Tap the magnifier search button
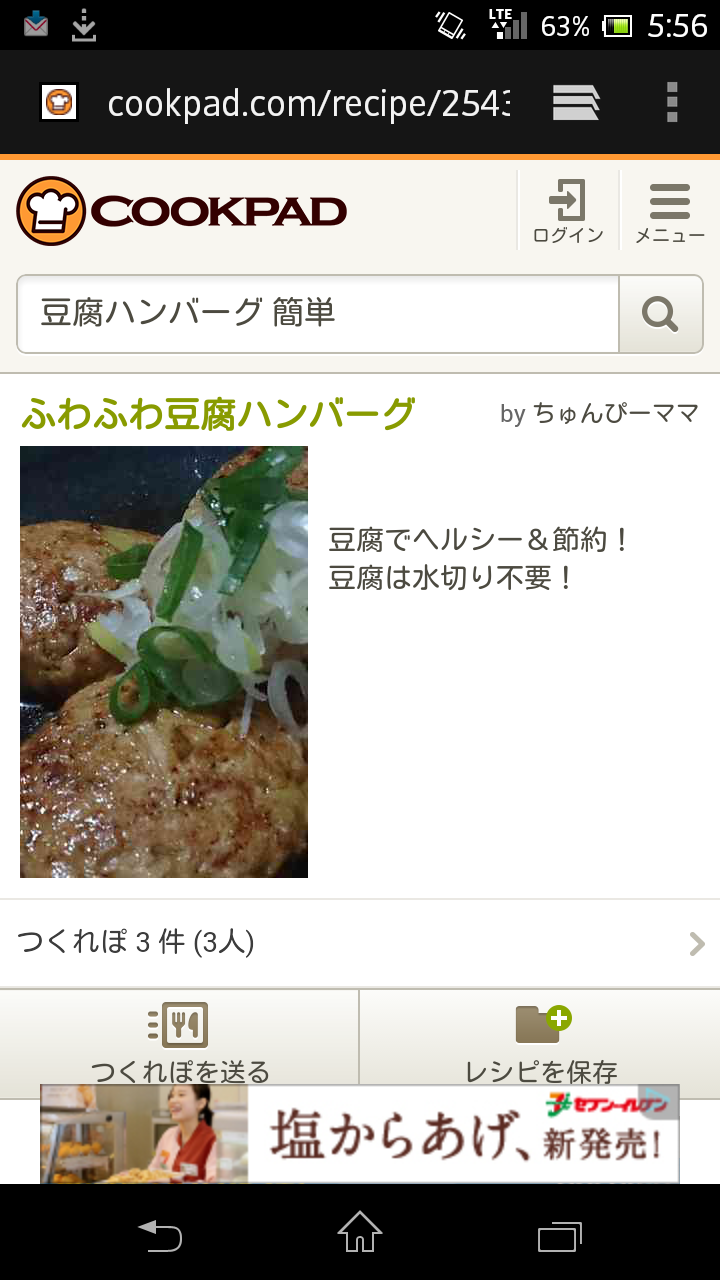The height and width of the screenshot is (1280, 720). [x=660, y=315]
